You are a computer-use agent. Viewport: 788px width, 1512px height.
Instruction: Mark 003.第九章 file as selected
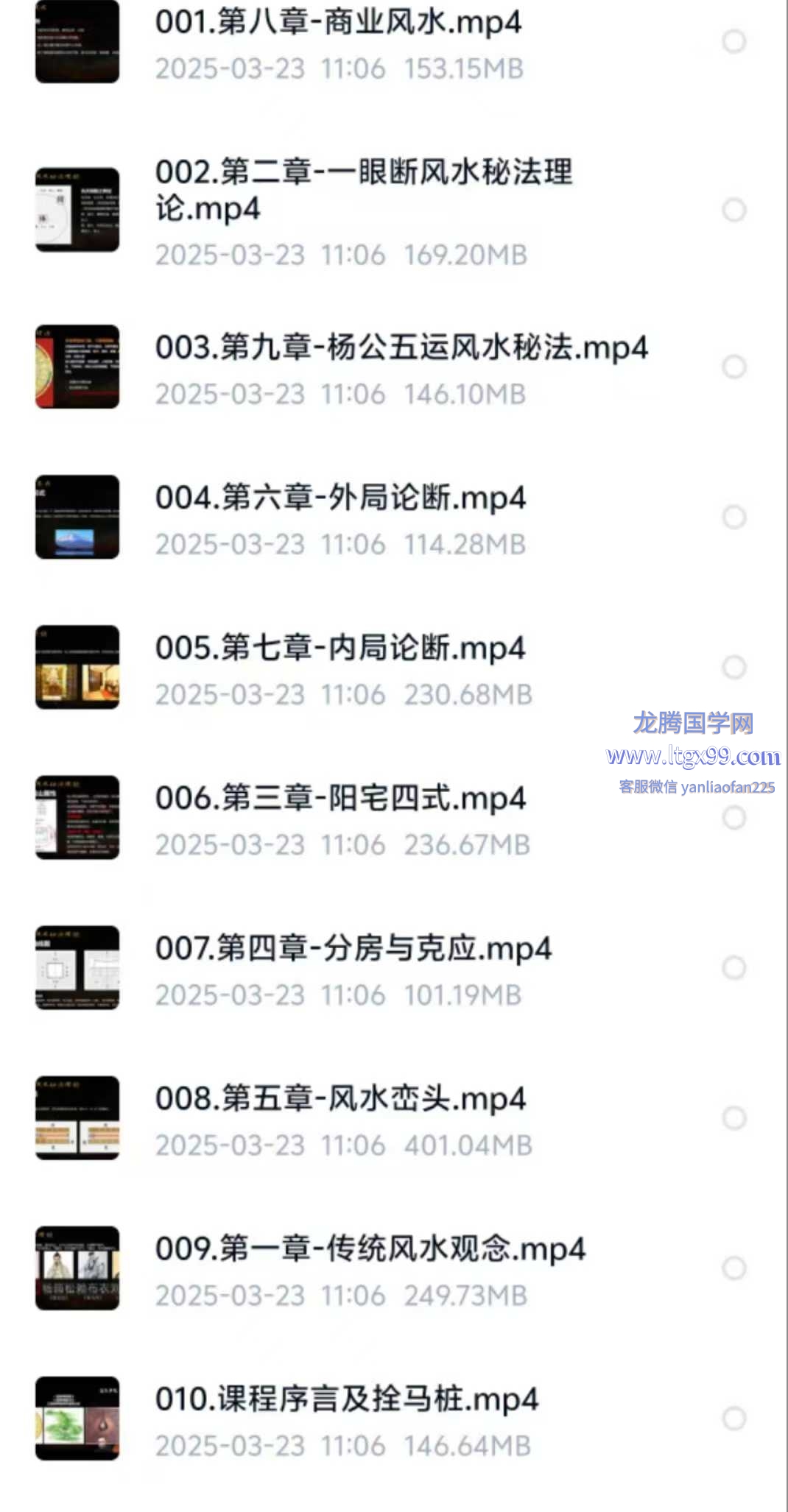point(734,367)
